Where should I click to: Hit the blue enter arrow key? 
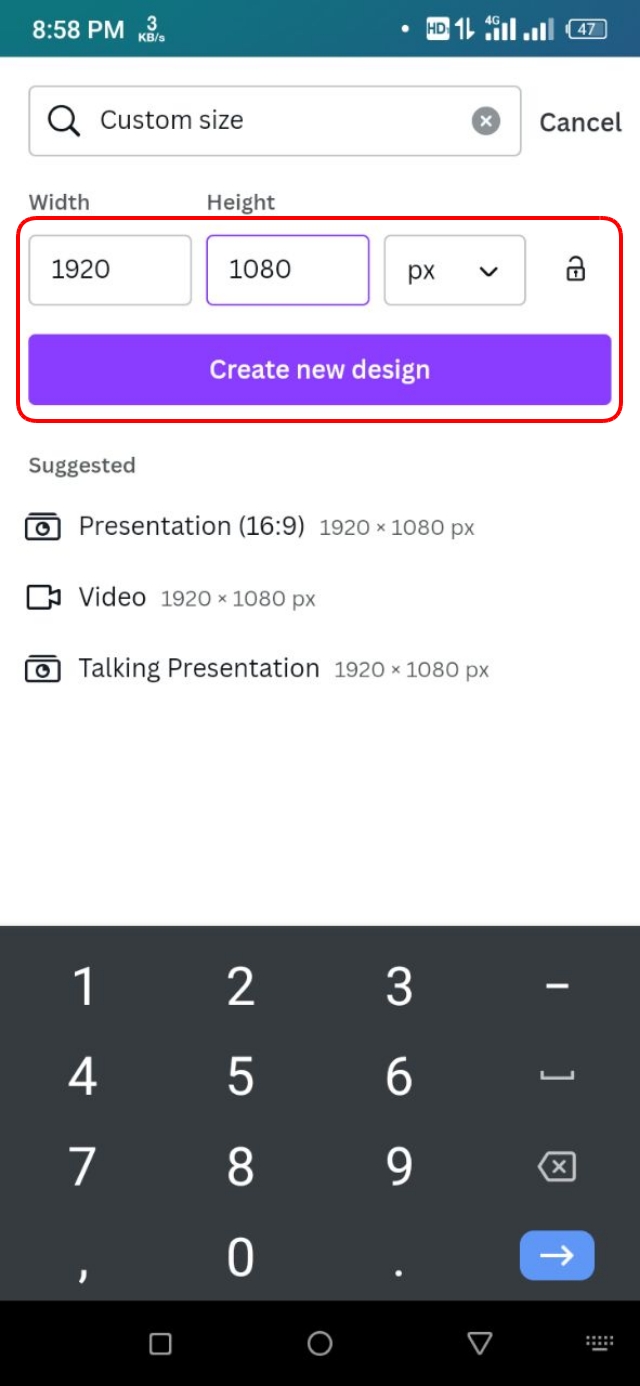pos(557,1255)
